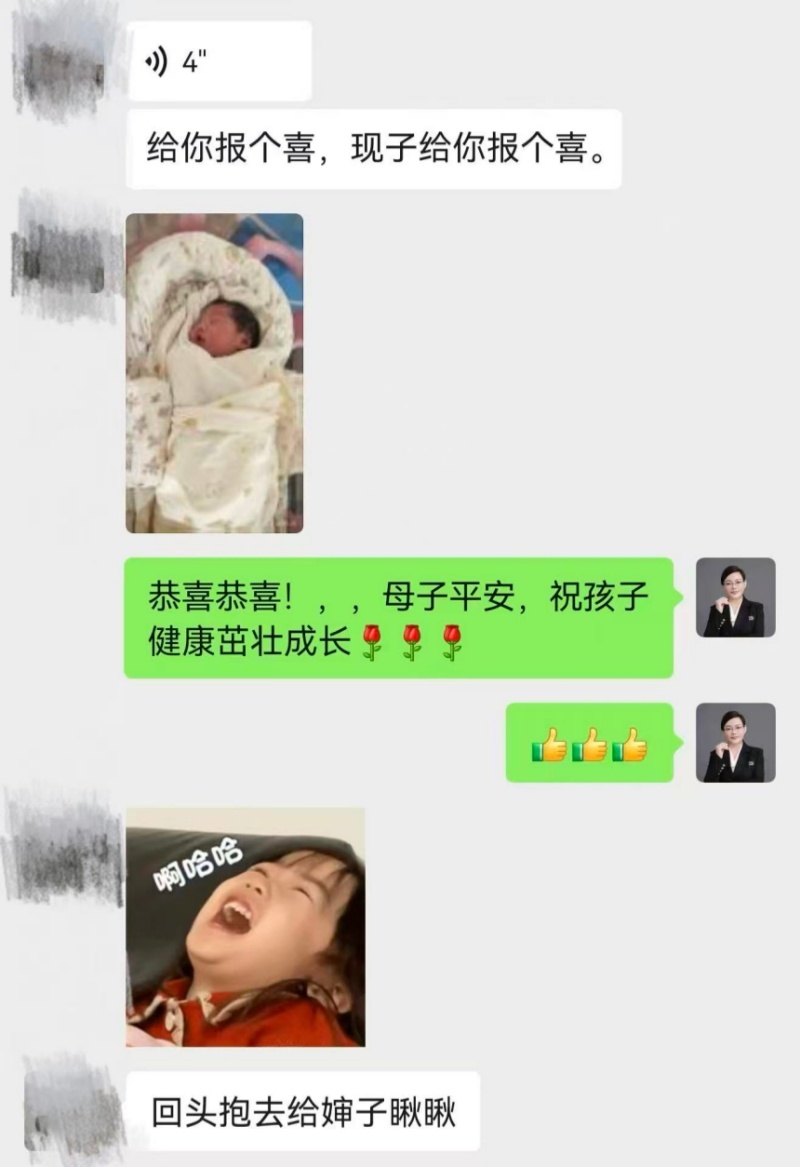Play the 4-second voice message
Screen dimensions: 800x1167
pyautogui.click(x=218, y=62)
